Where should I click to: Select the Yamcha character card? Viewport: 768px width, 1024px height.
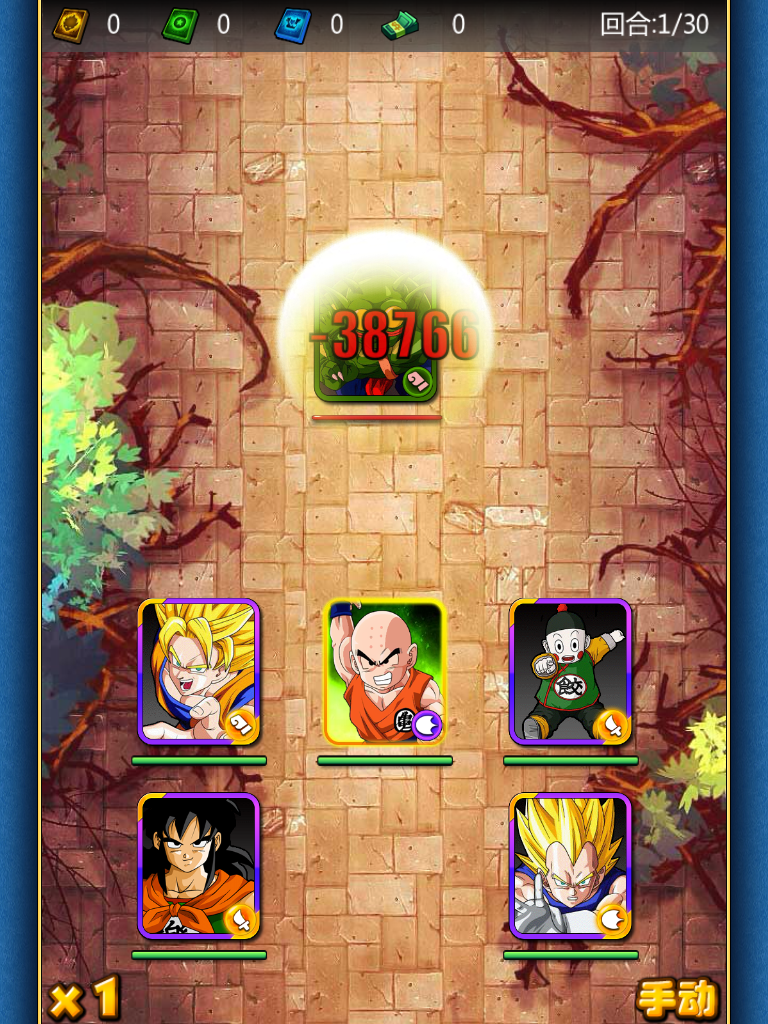pos(198,866)
